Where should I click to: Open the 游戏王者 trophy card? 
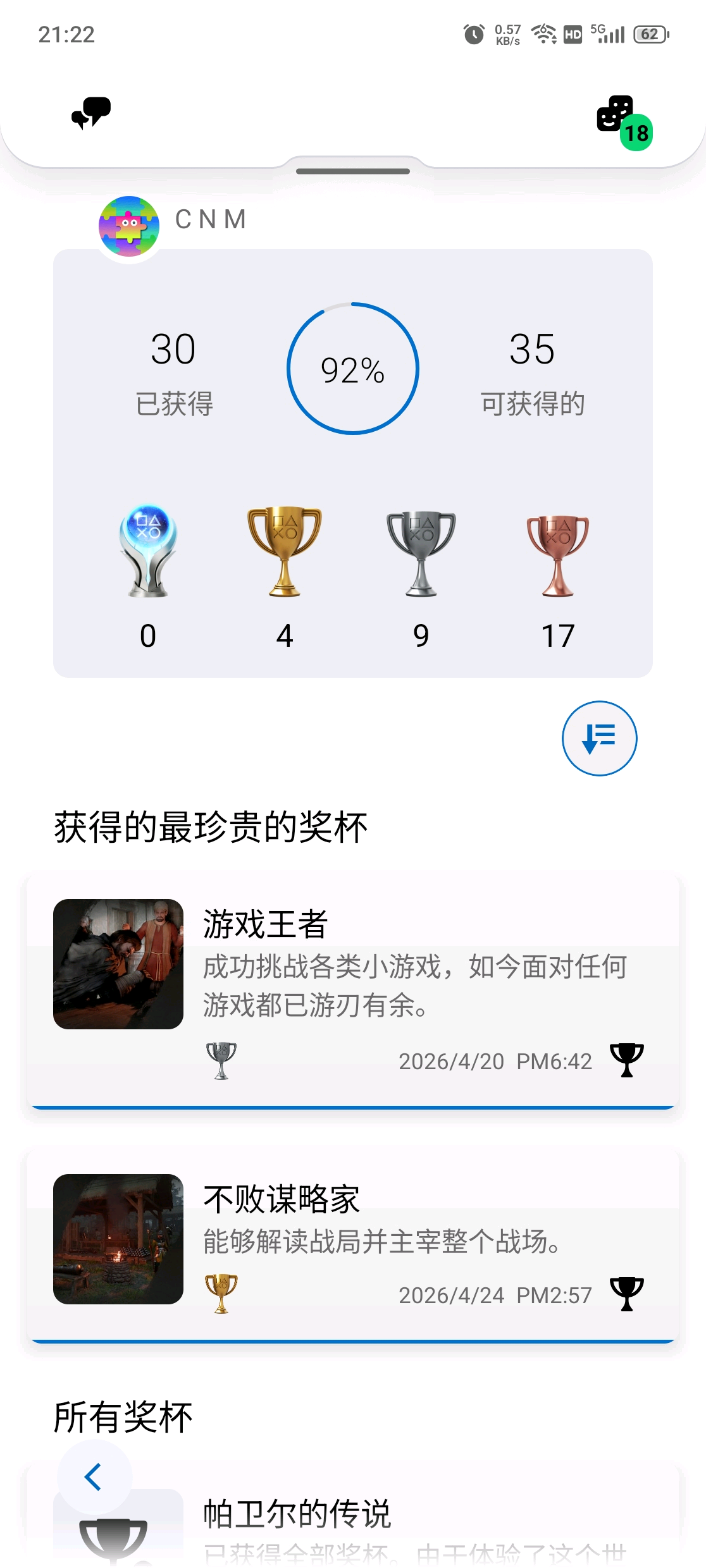[x=353, y=991]
